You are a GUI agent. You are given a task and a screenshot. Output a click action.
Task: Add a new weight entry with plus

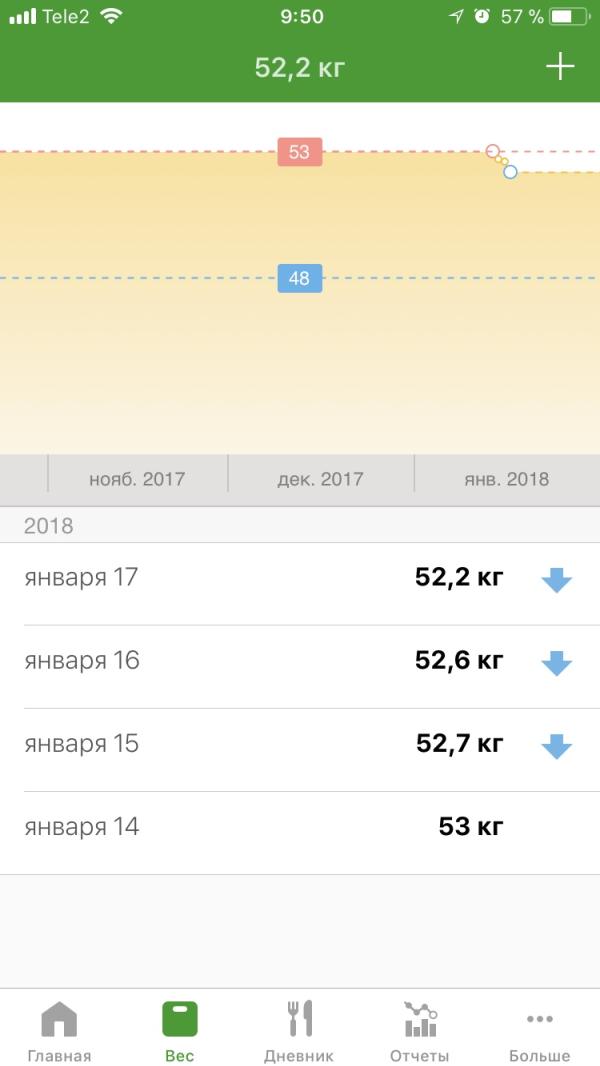560,67
